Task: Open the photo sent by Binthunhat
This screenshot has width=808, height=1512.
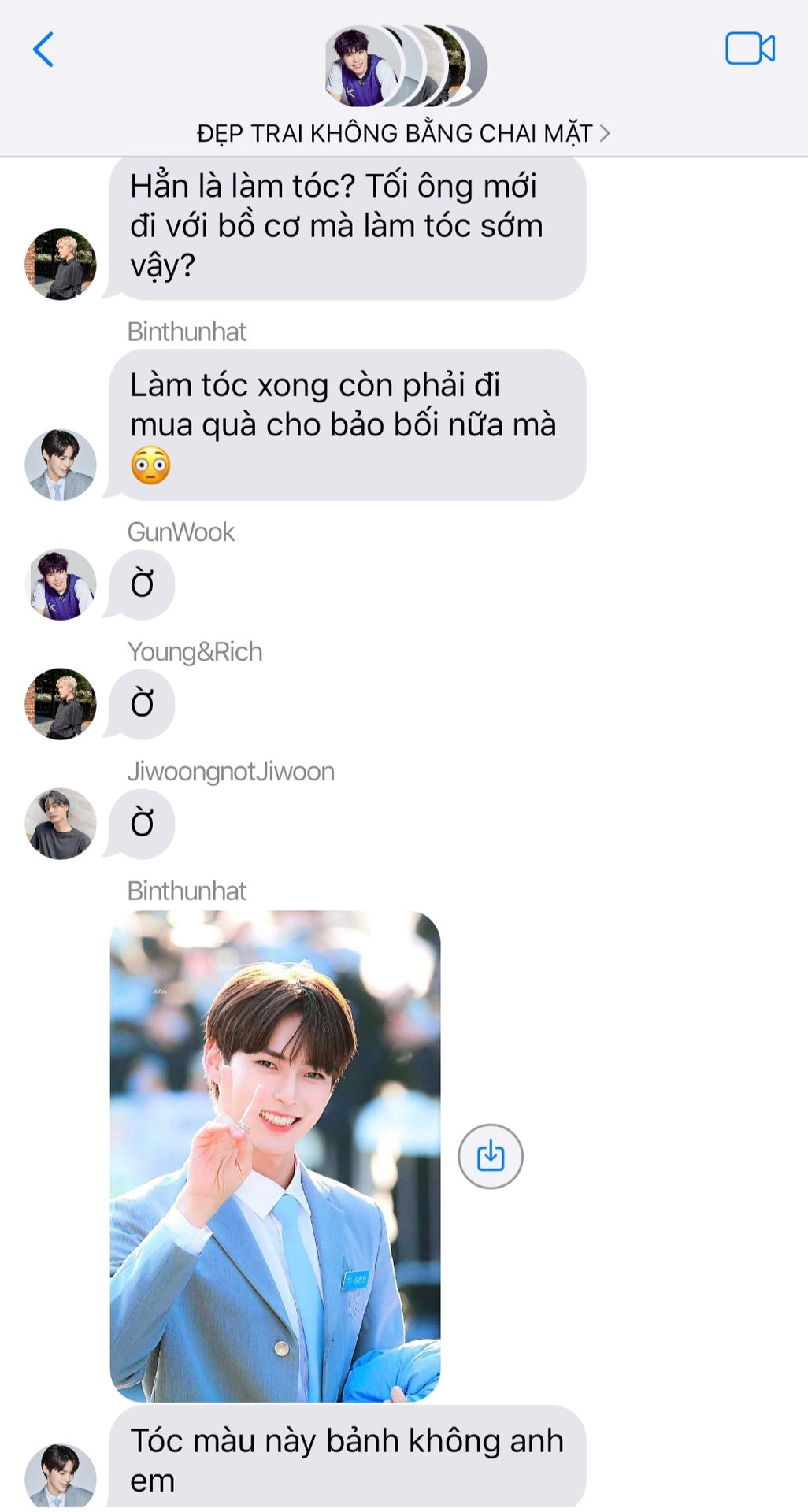Action: pyautogui.click(x=275, y=1156)
